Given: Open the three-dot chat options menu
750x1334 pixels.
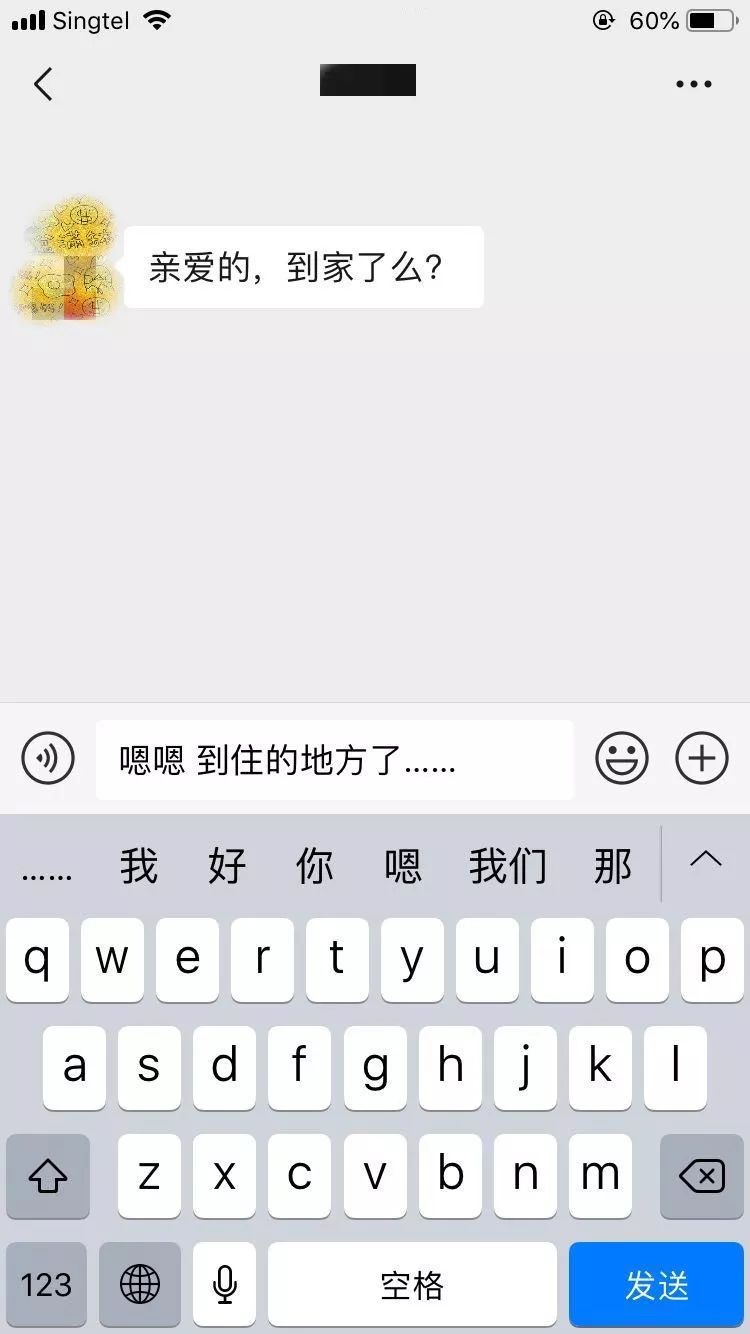Looking at the screenshot, I should 693,84.
